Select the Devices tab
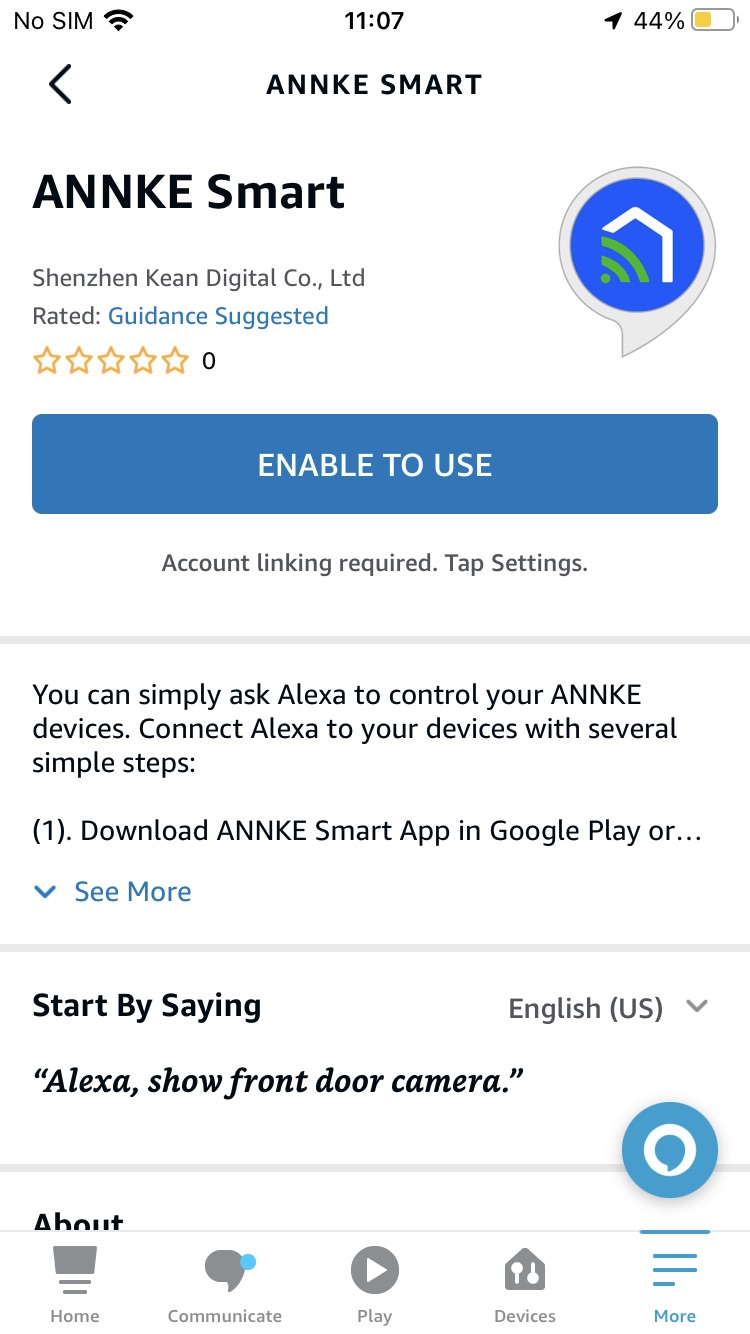 525,1284
